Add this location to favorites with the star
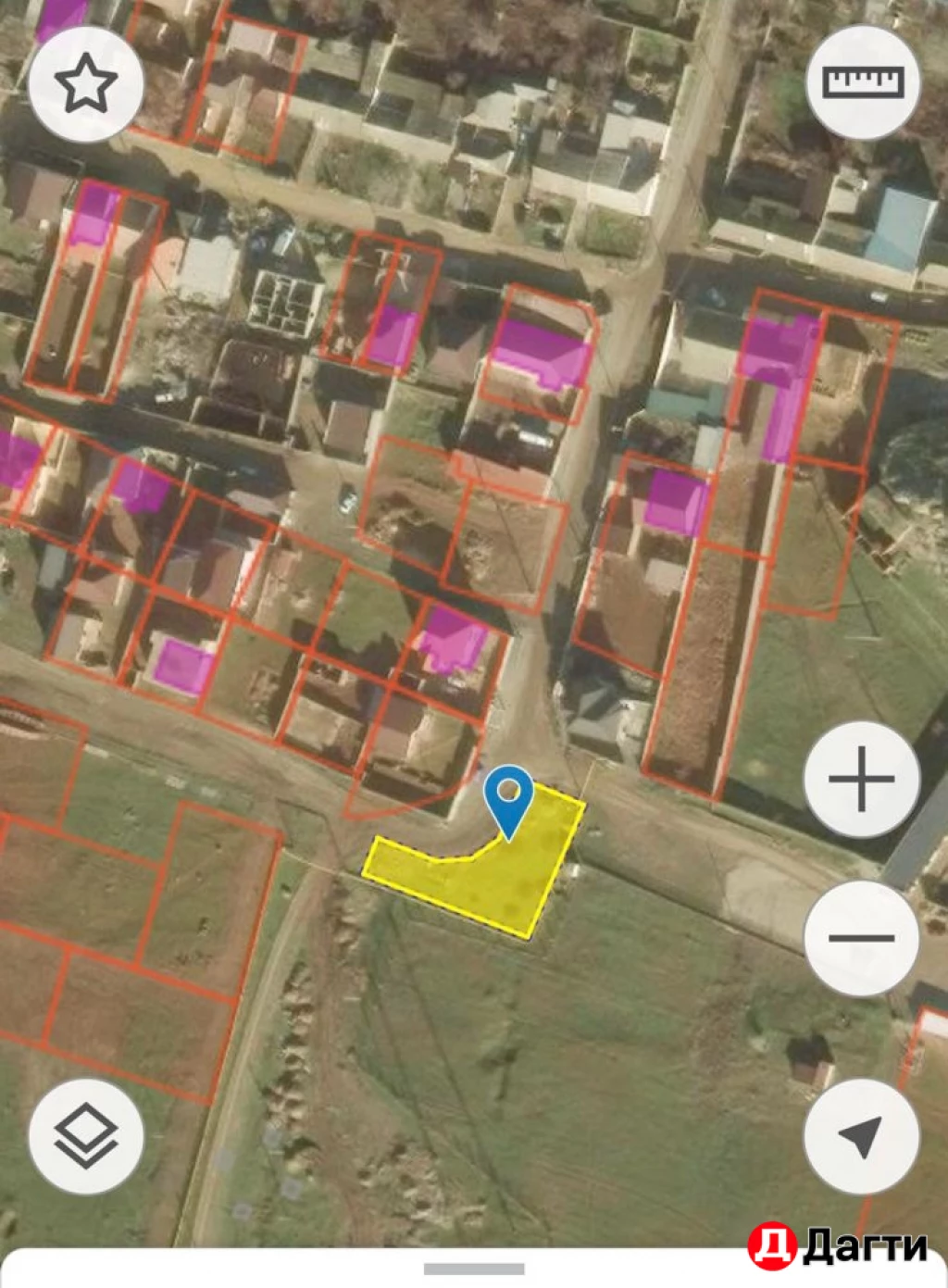Viewport: 948px width, 1288px height. point(86,84)
